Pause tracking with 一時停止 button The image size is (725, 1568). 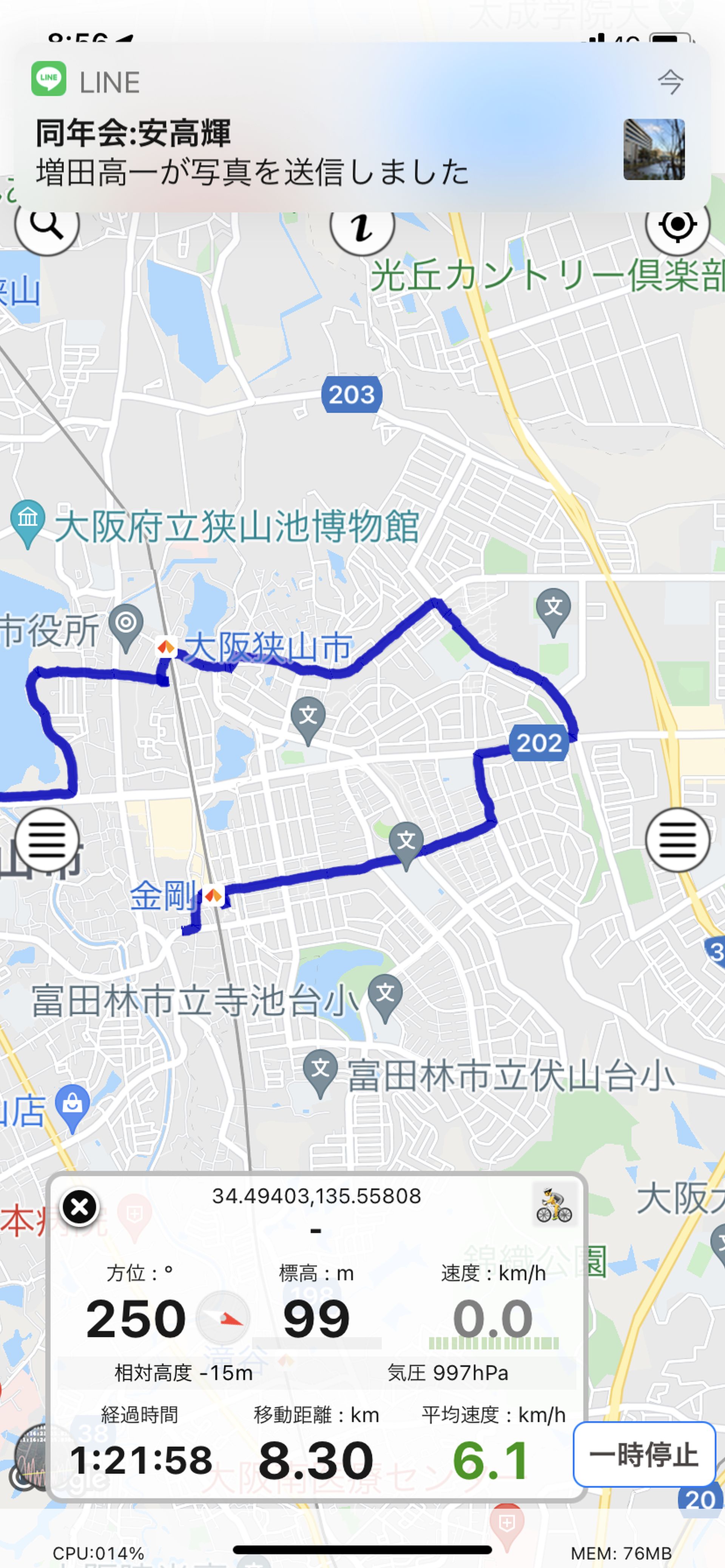tap(644, 1455)
